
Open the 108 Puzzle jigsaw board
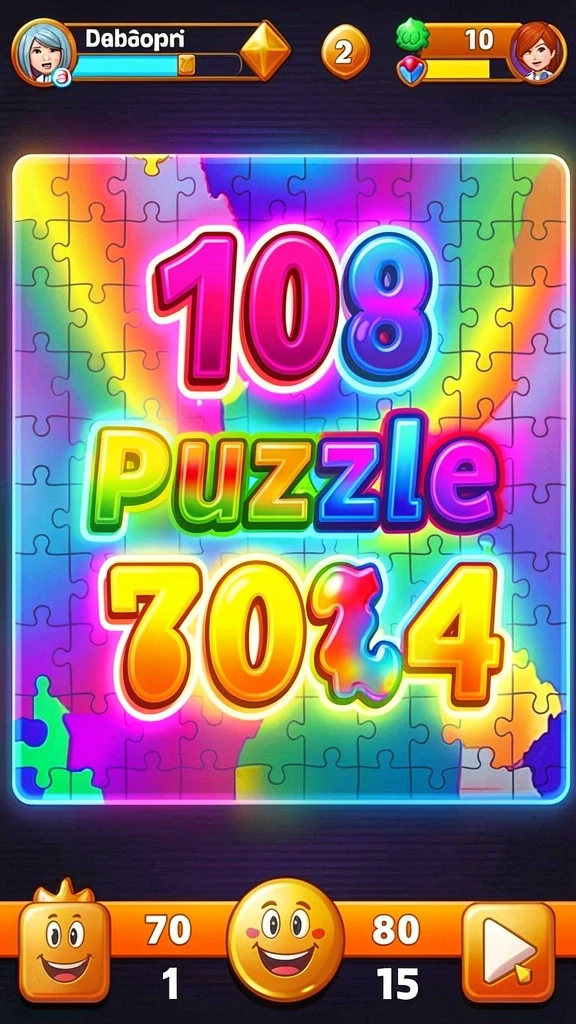(291, 479)
